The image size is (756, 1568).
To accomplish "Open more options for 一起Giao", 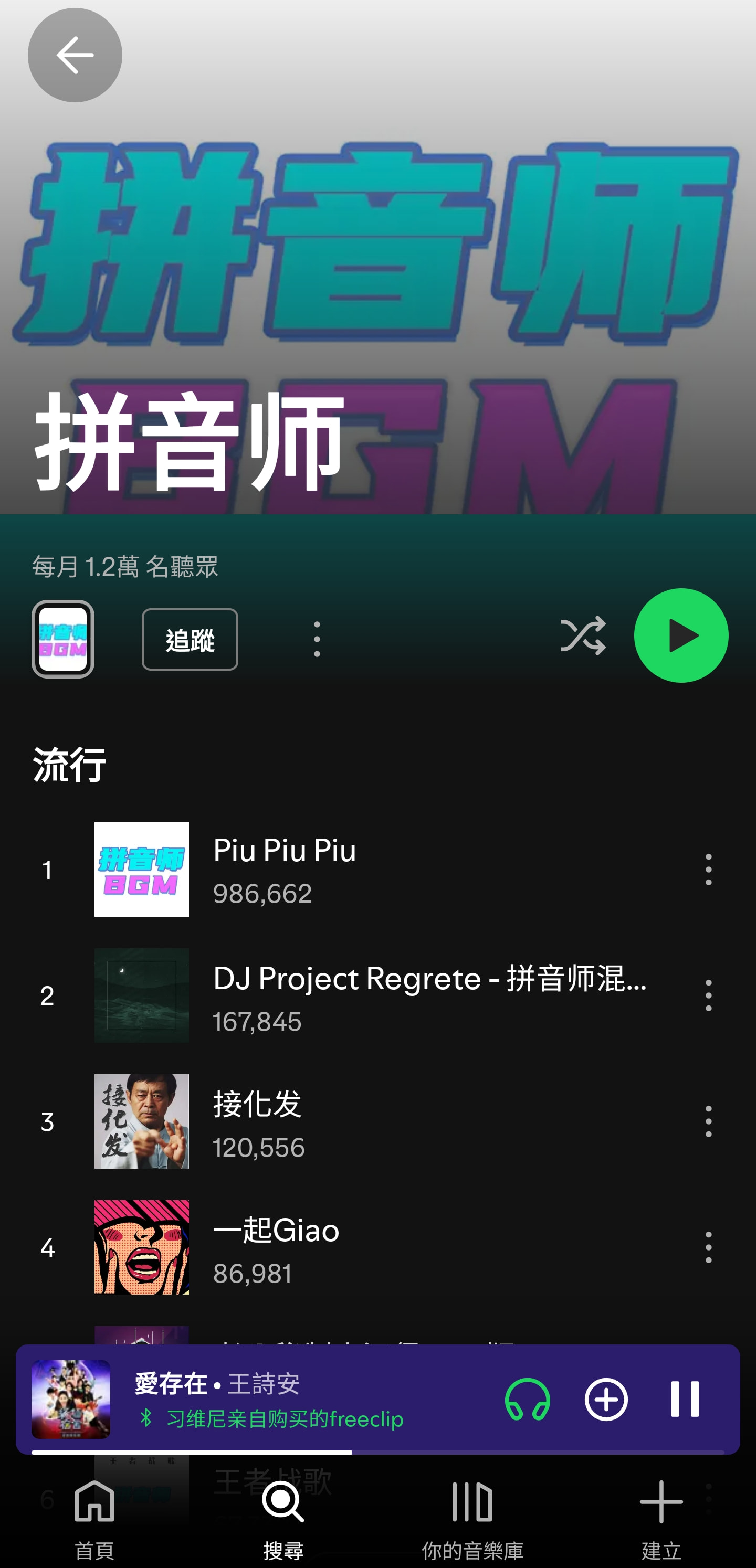I will 708,1247.
